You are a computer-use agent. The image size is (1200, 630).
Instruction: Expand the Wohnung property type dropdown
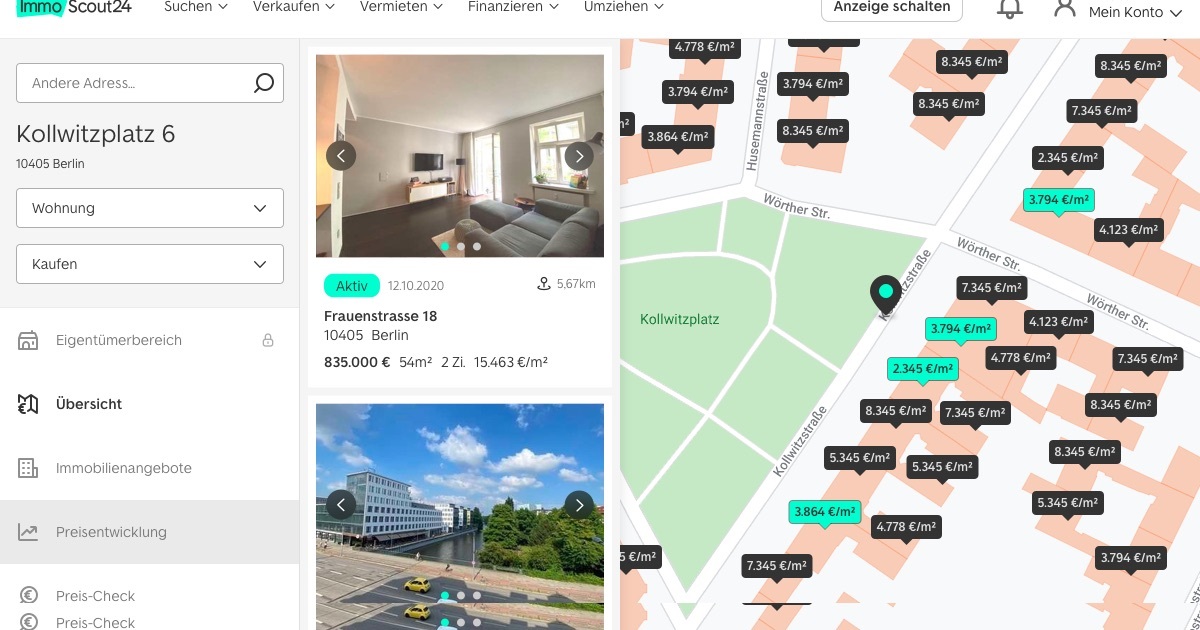(x=150, y=208)
